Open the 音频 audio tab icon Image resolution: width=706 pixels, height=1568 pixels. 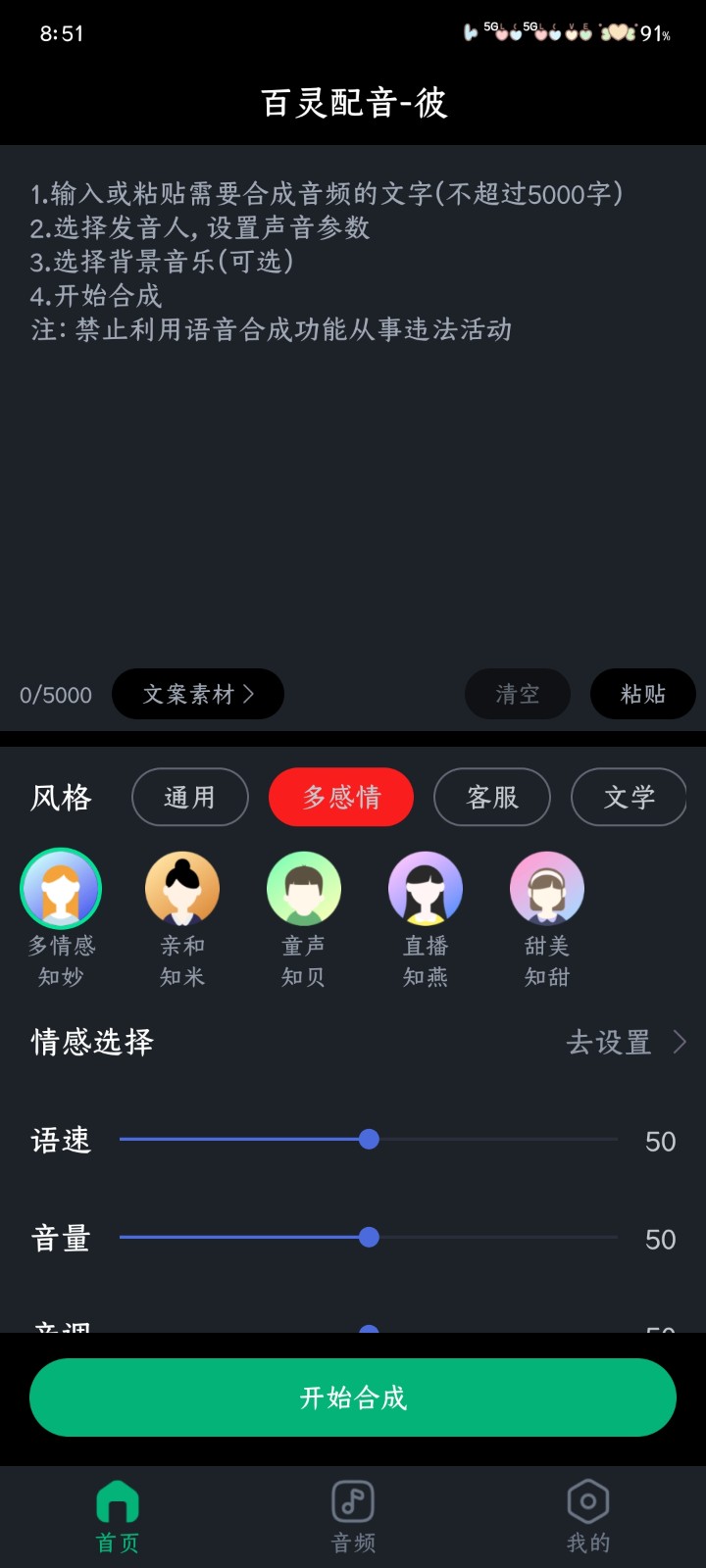coord(352,1501)
